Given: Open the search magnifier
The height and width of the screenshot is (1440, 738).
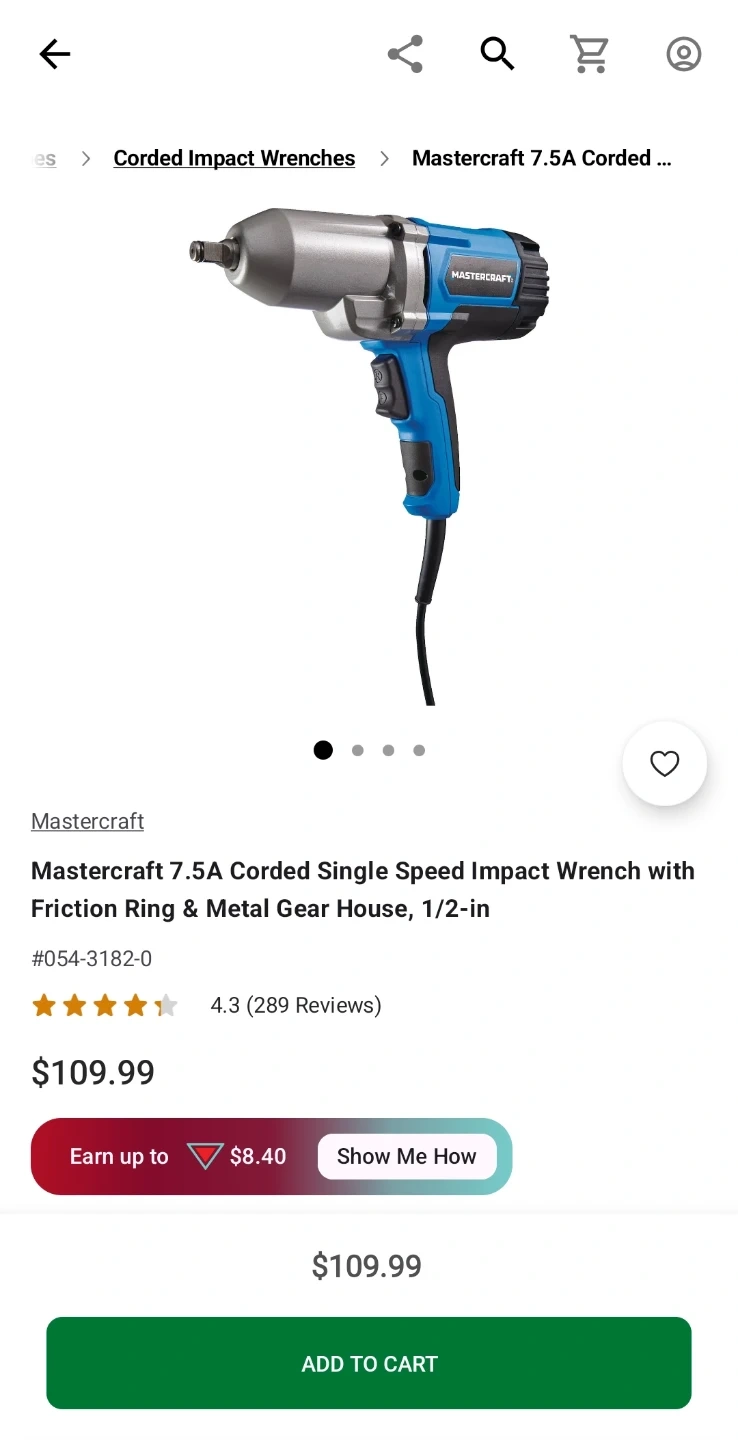Looking at the screenshot, I should (497, 54).
